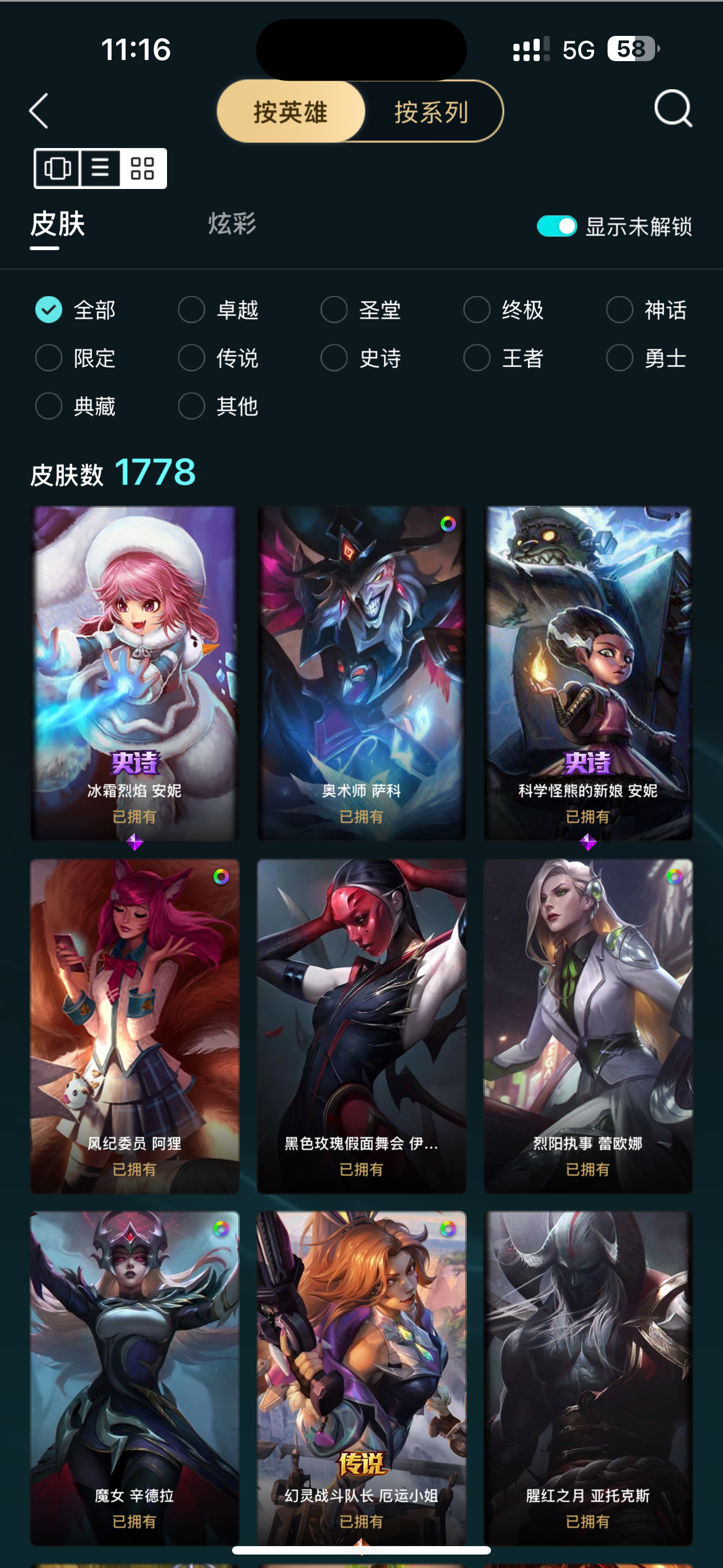The width and height of the screenshot is (723, 1568).
Task: Switch to list view layout
Action: 100,168
